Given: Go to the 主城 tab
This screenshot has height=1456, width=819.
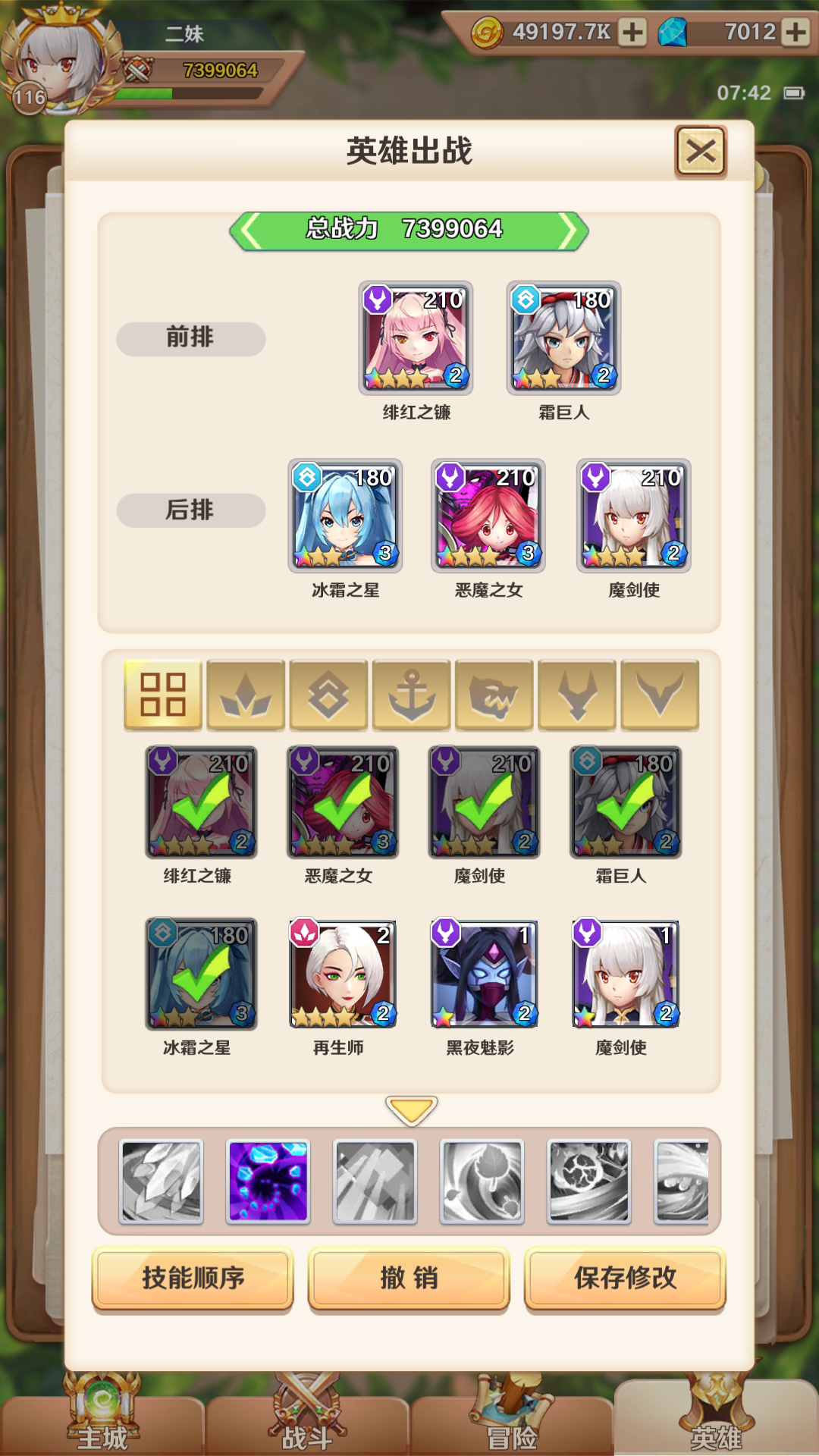Looking at the screenshot, I should coord(102,1426).
